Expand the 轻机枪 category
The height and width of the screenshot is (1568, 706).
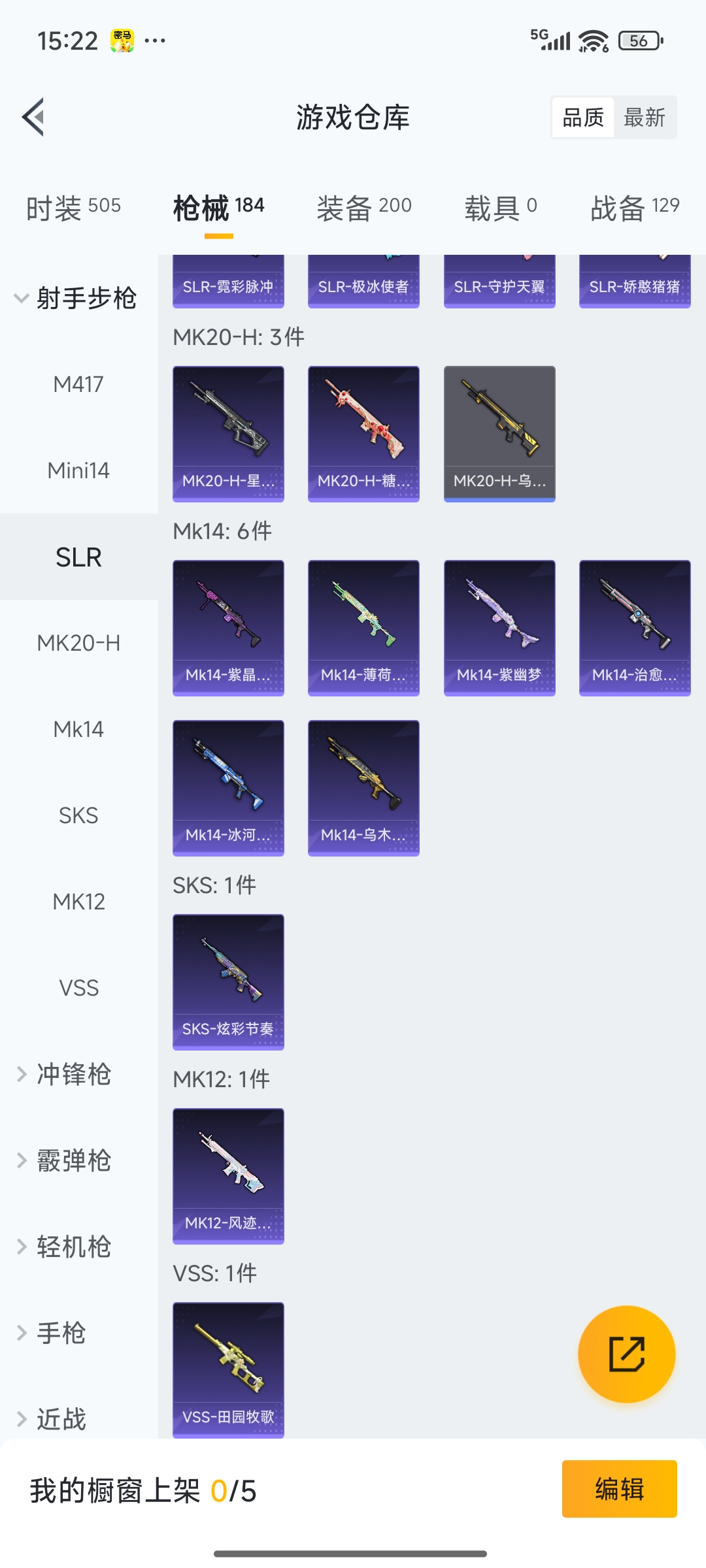(73, 1247)
